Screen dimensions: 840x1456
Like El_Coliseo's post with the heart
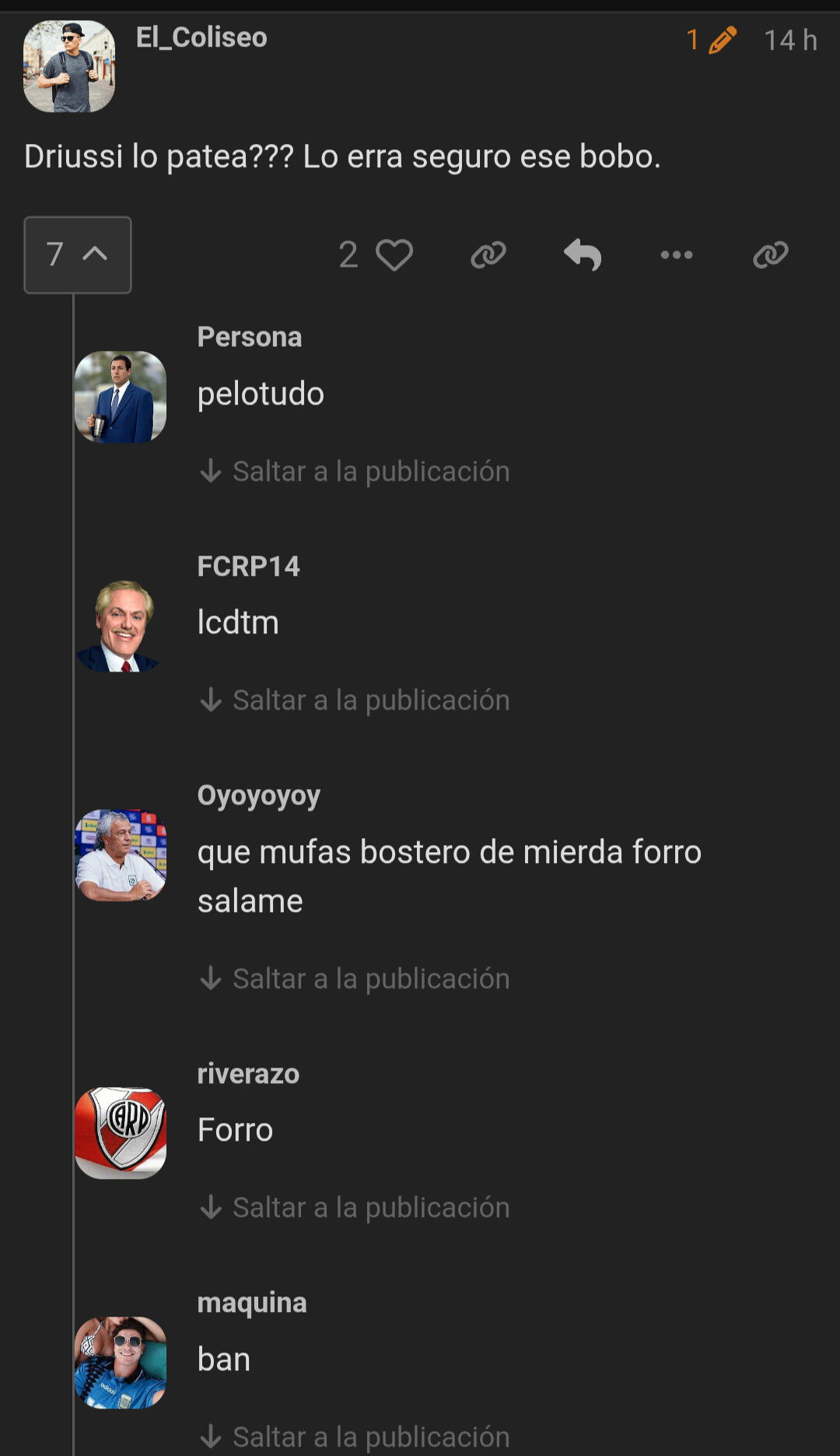tap(394, 254)
